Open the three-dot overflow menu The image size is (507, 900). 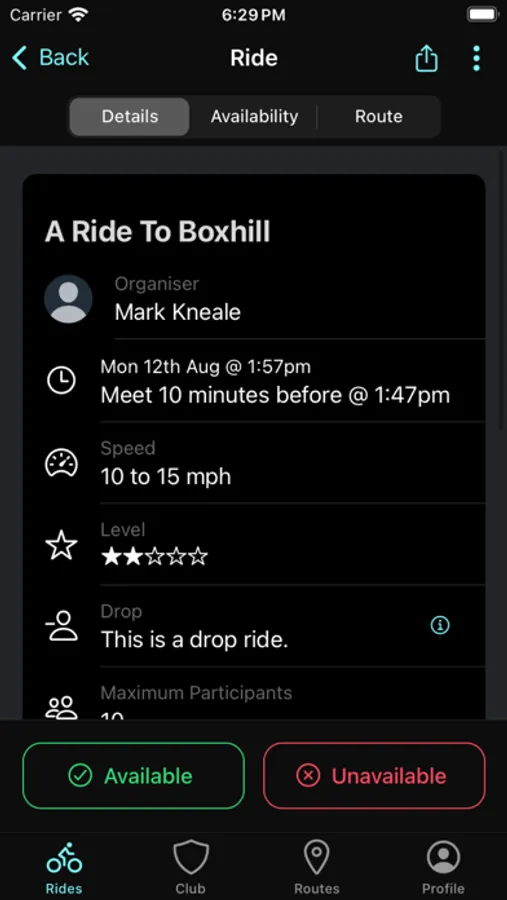point(476,58)
